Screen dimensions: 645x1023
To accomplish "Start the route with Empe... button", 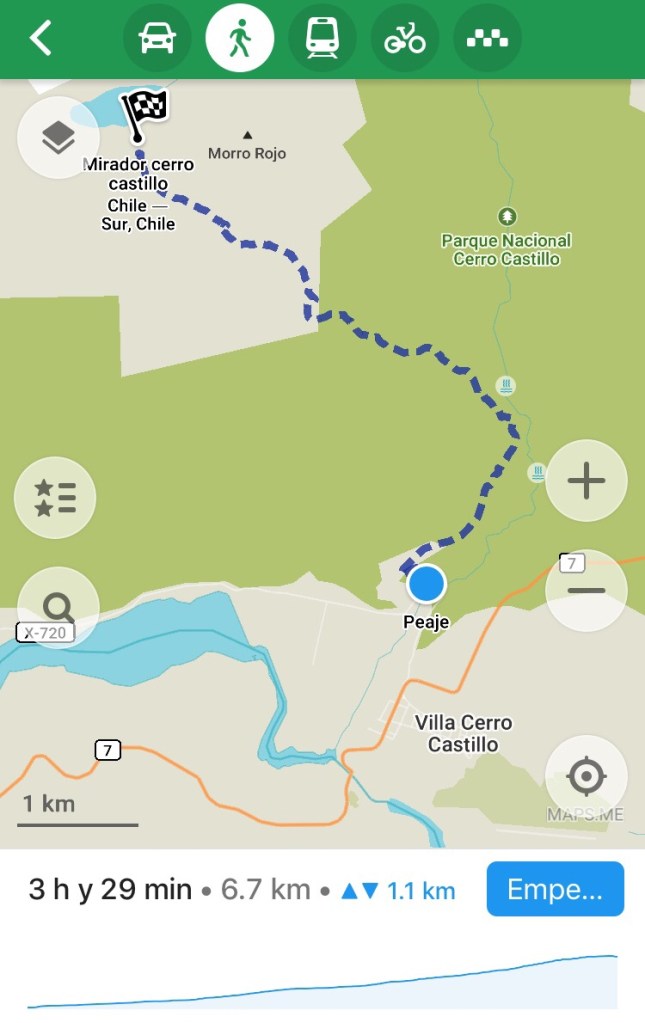I will 555,889.
